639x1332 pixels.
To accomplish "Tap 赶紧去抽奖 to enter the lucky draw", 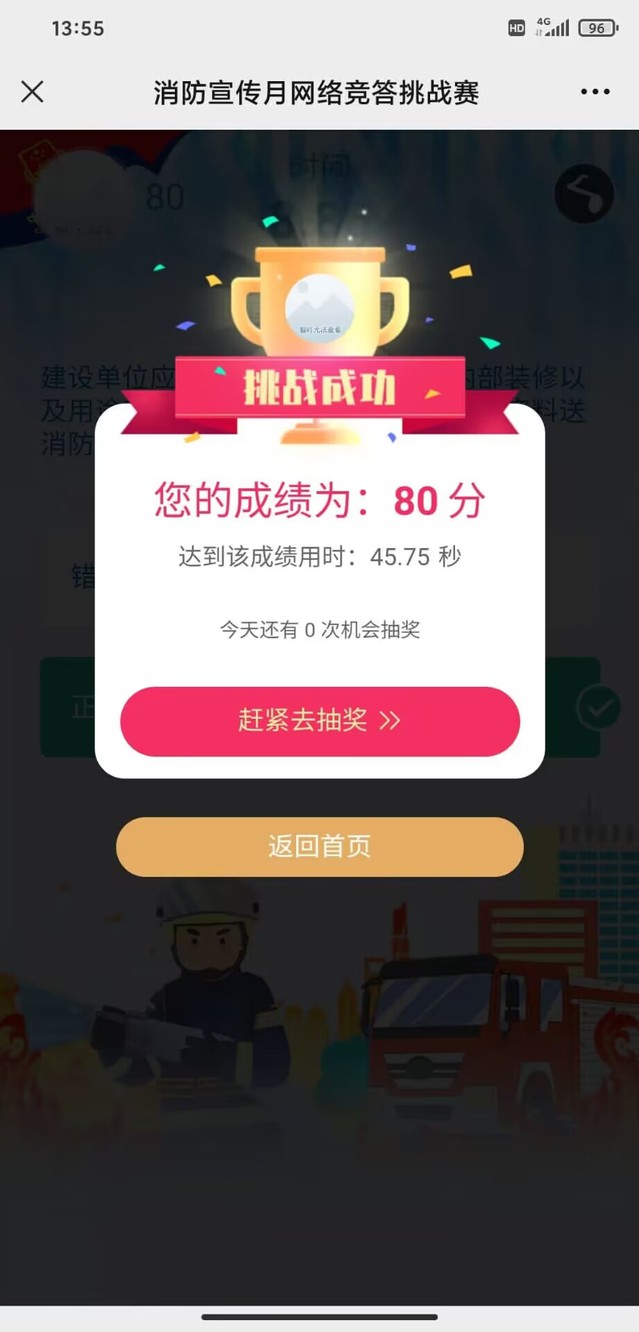I will click(320, 721).
